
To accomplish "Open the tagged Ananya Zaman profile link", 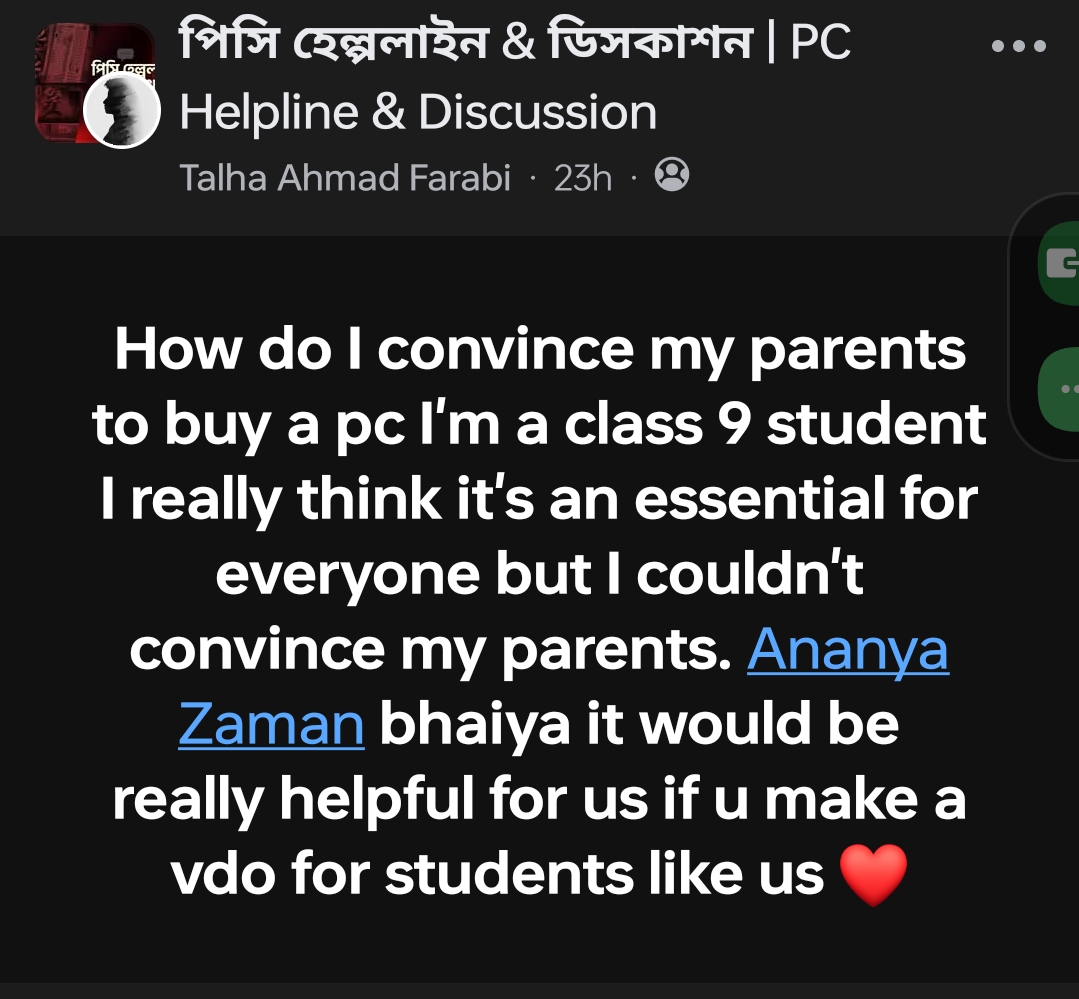I will pyautogui.click(x=846, y=650).
